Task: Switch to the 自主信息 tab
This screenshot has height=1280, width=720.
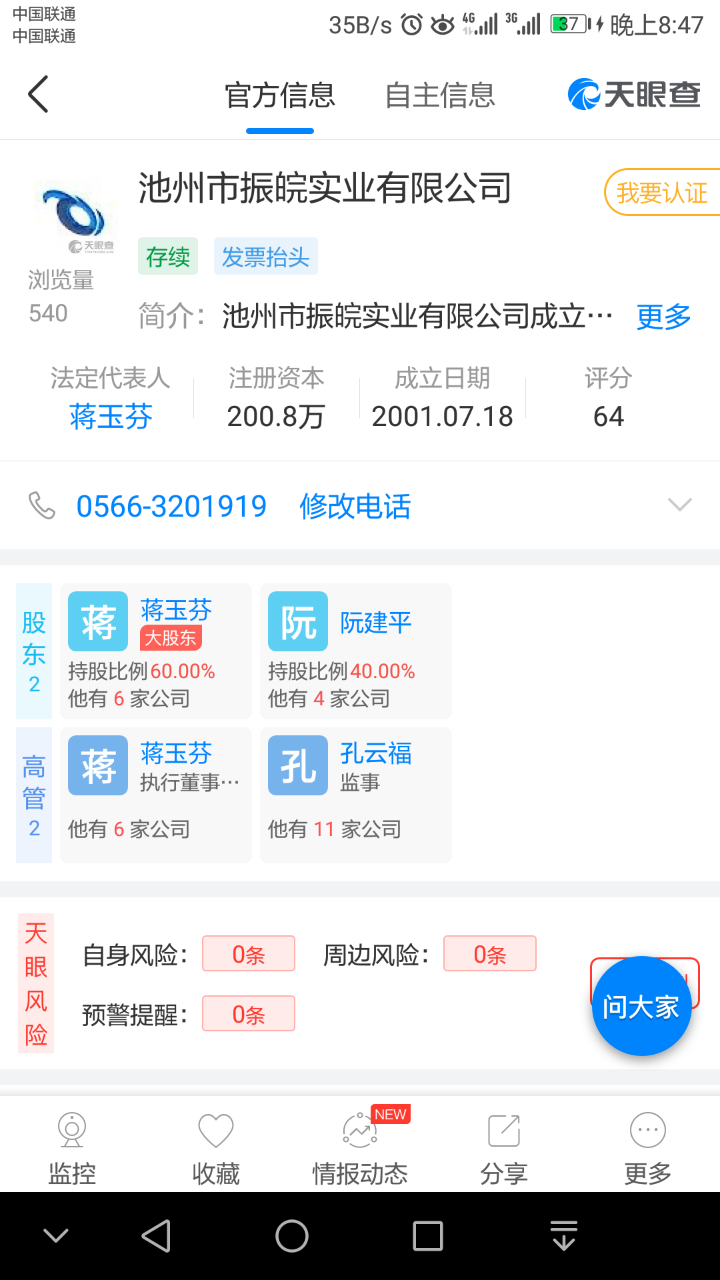Action: (x=438, y=95)
